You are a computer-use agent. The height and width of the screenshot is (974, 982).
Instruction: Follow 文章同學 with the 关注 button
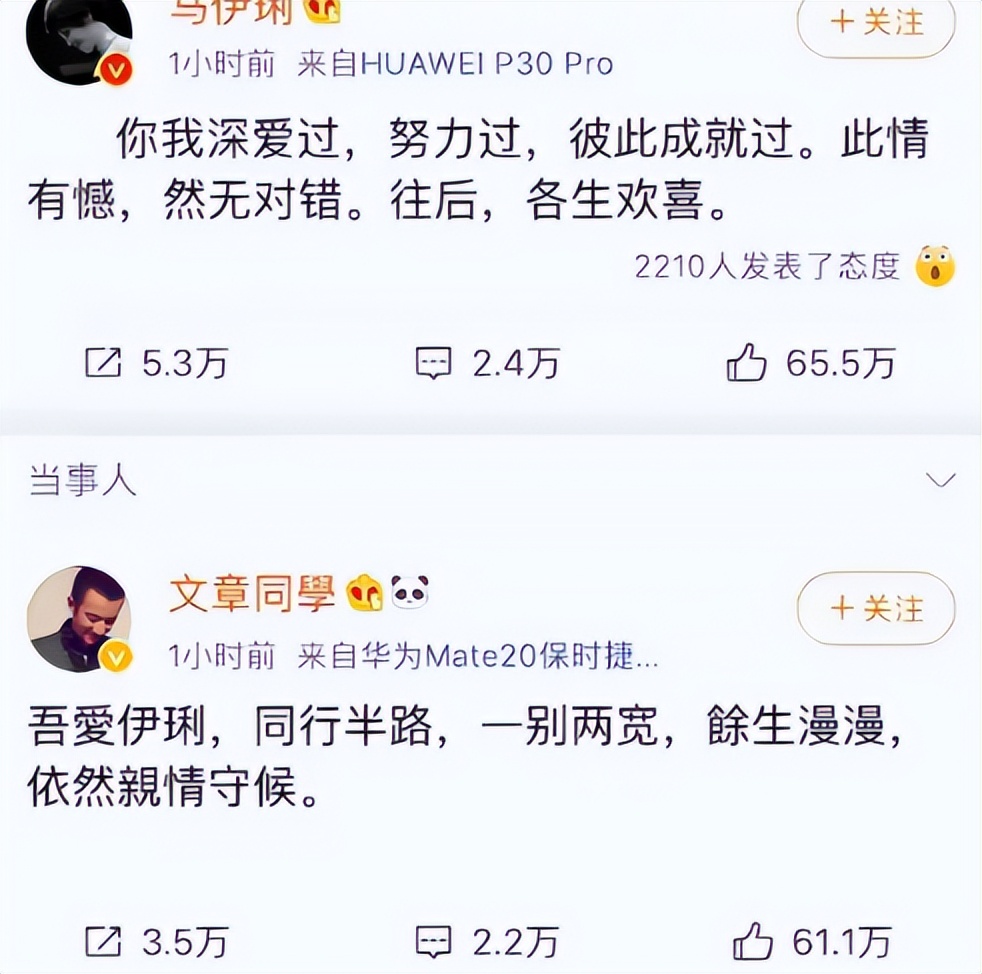coord(875,608)
